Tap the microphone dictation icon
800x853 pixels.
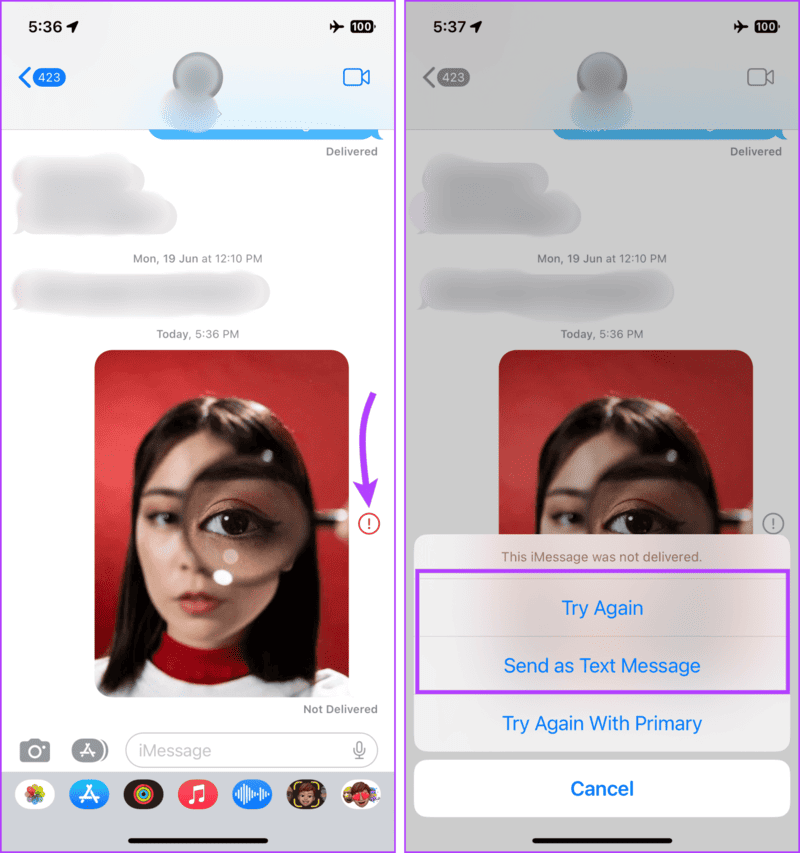point(359,750)
